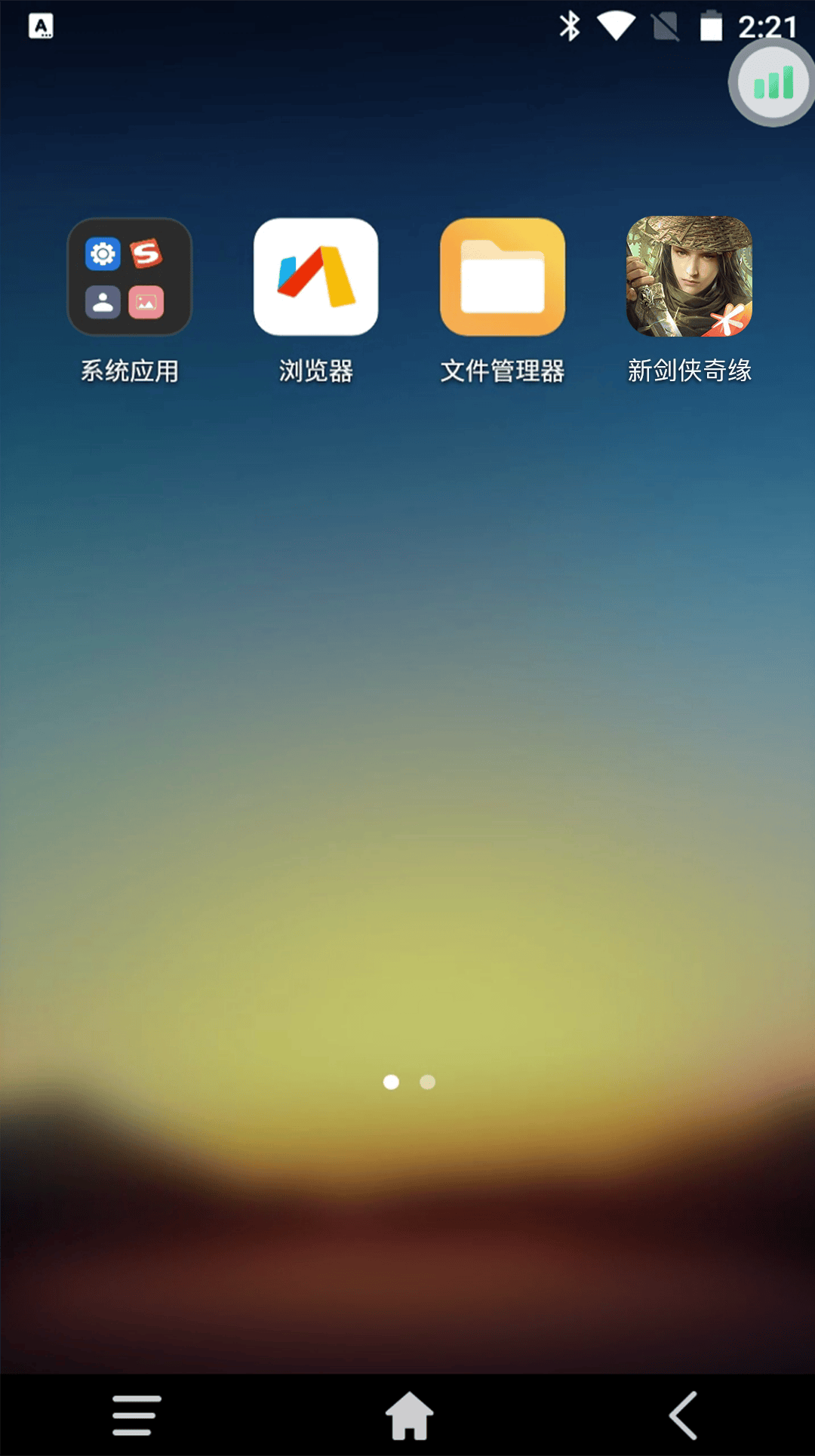Tap the back arrow in navigation bar
This screenshot has height=1456, width=815.
click(683, 1415)
